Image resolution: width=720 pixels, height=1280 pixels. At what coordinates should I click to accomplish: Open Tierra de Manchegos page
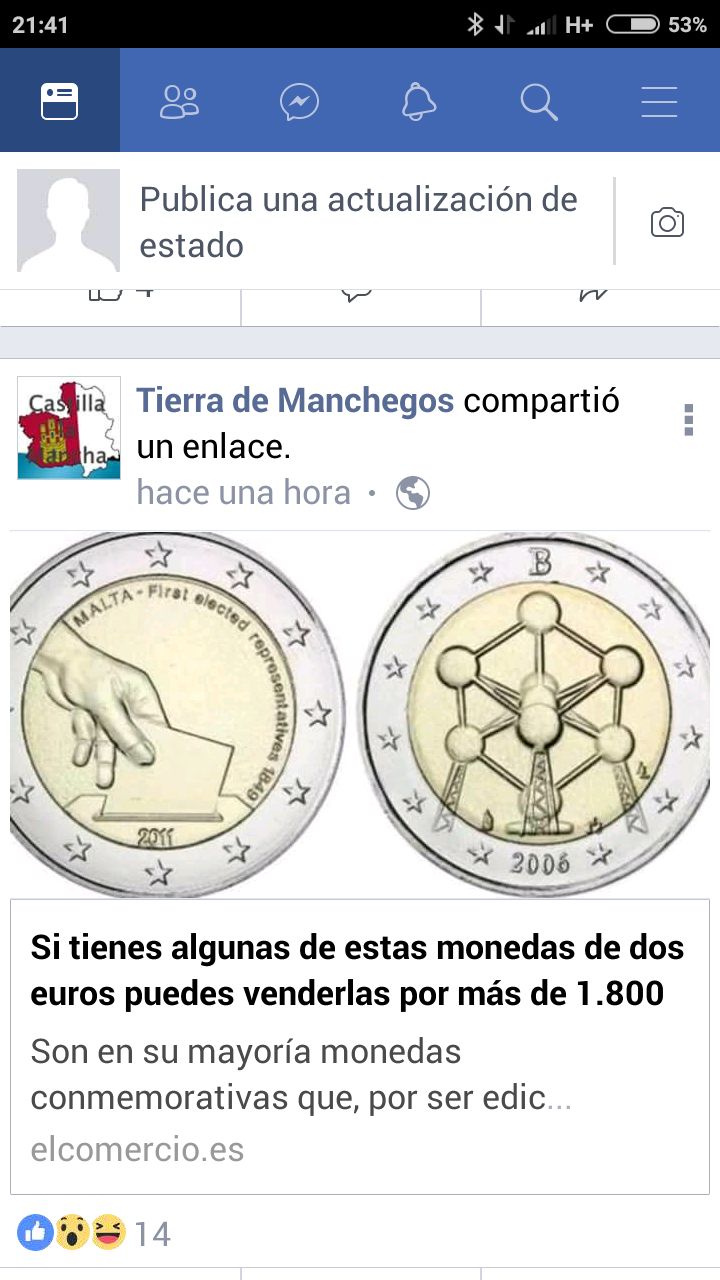tap(295, 401)
